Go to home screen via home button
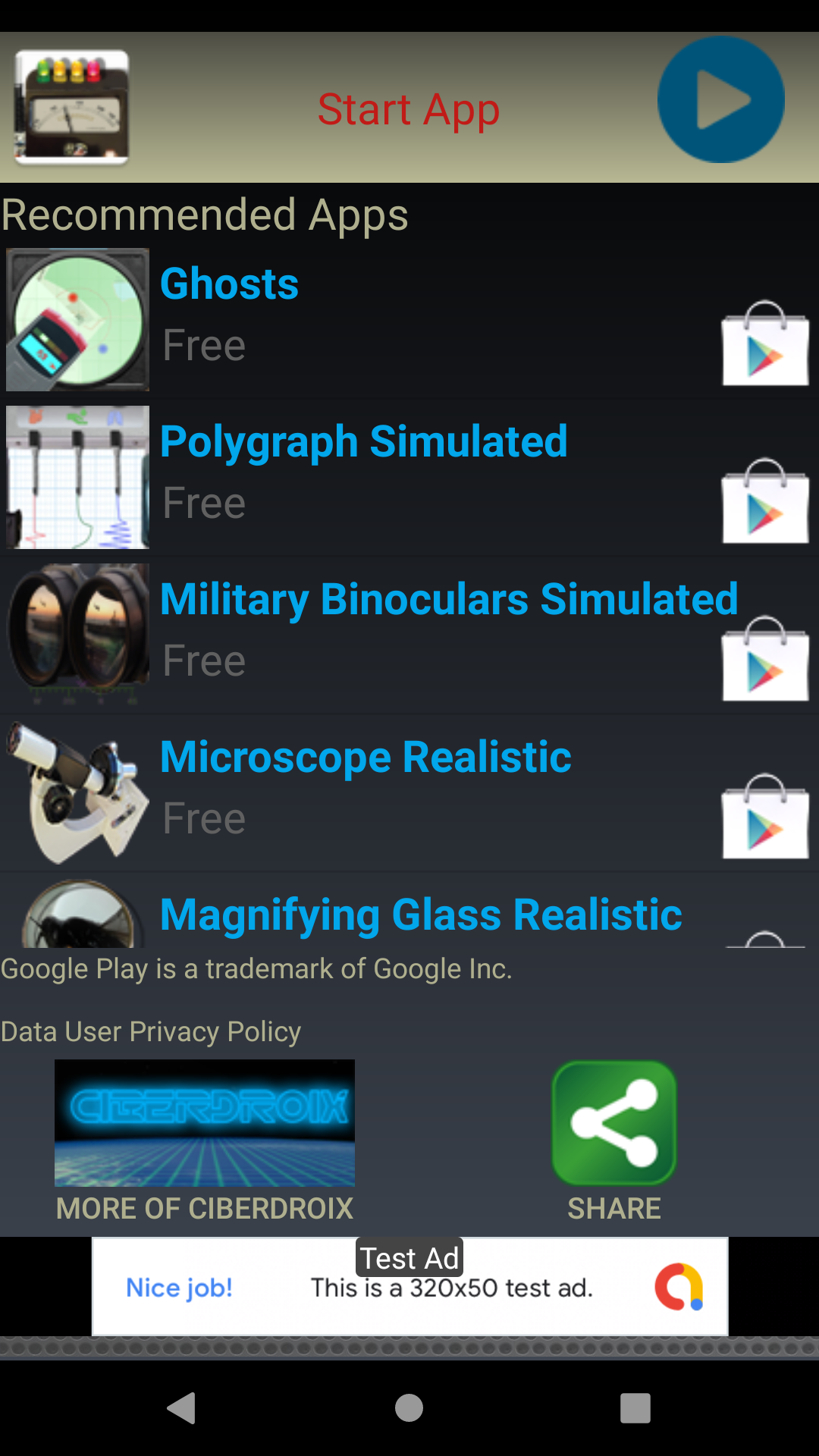819x1456 pixels. 409,1408
